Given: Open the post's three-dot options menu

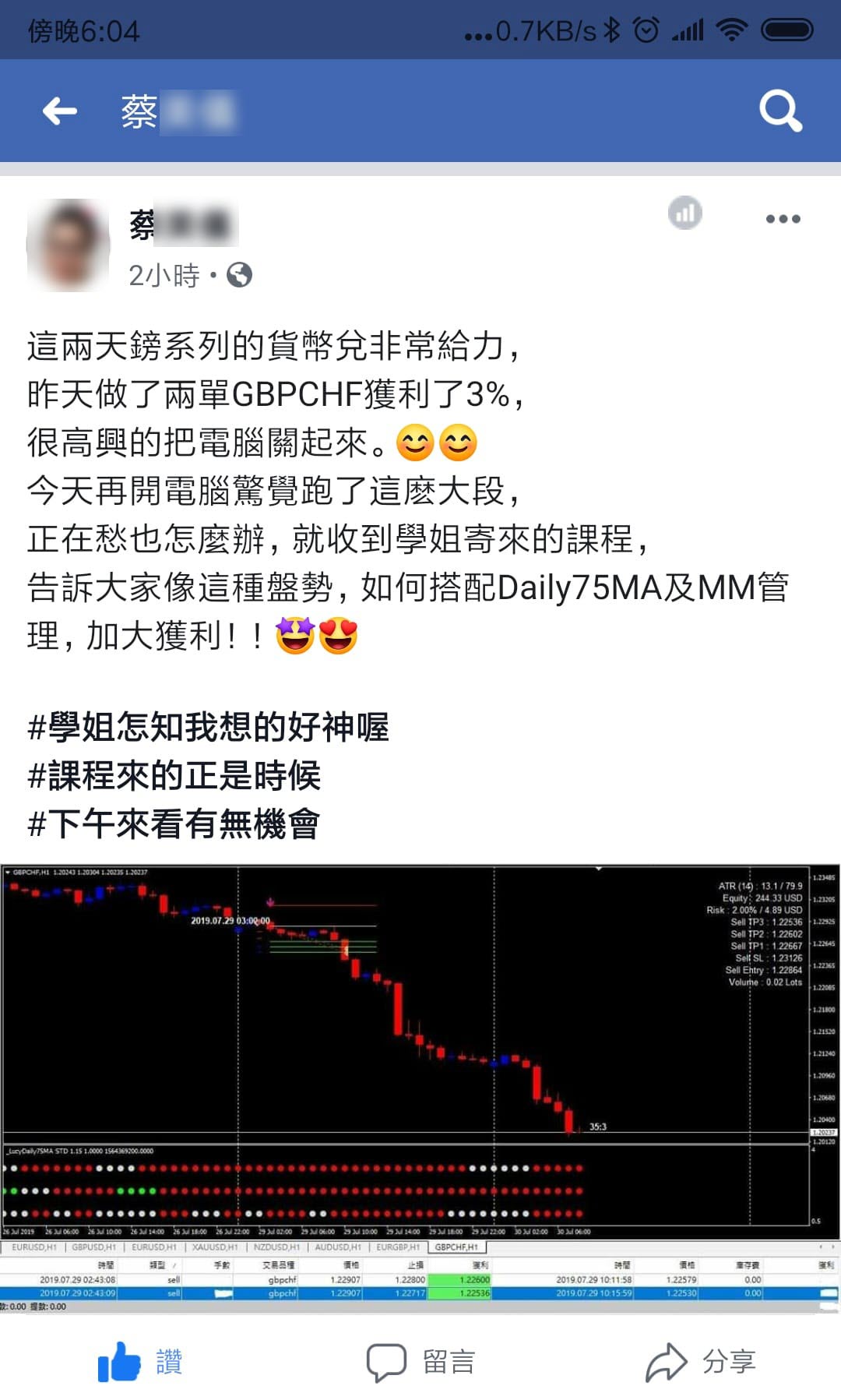Looking at the screenshot, I should [x=783, y=219].
